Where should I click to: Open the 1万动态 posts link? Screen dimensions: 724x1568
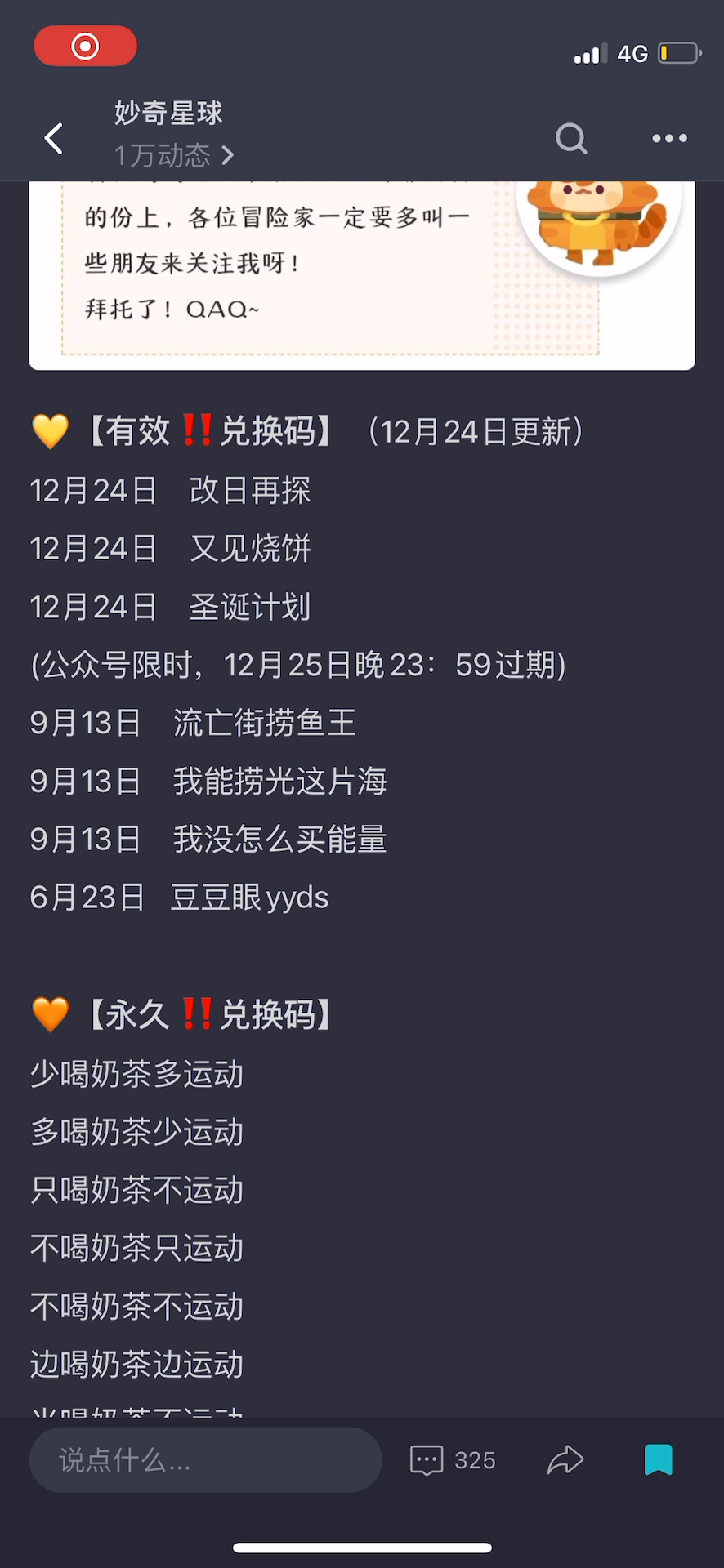174,155
